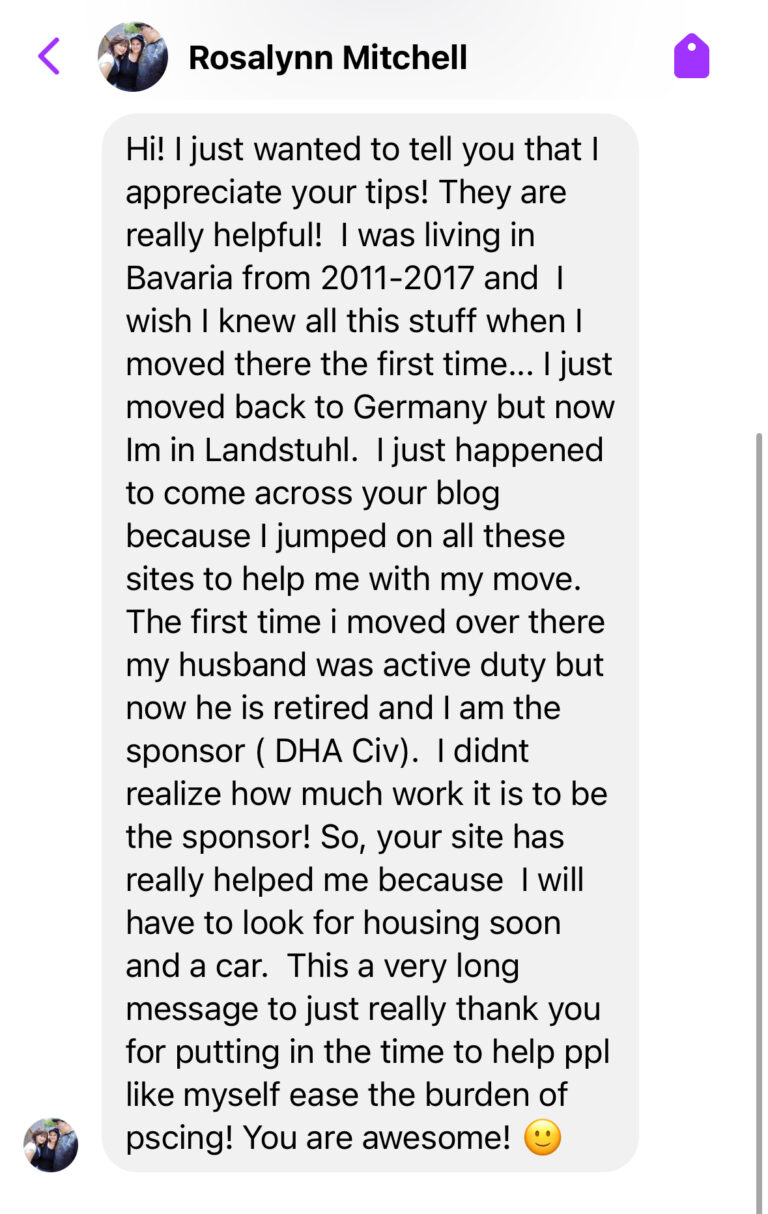Open the sender avatar beside the message
The image size is (768, 1214).
[x=51, y=1144]
